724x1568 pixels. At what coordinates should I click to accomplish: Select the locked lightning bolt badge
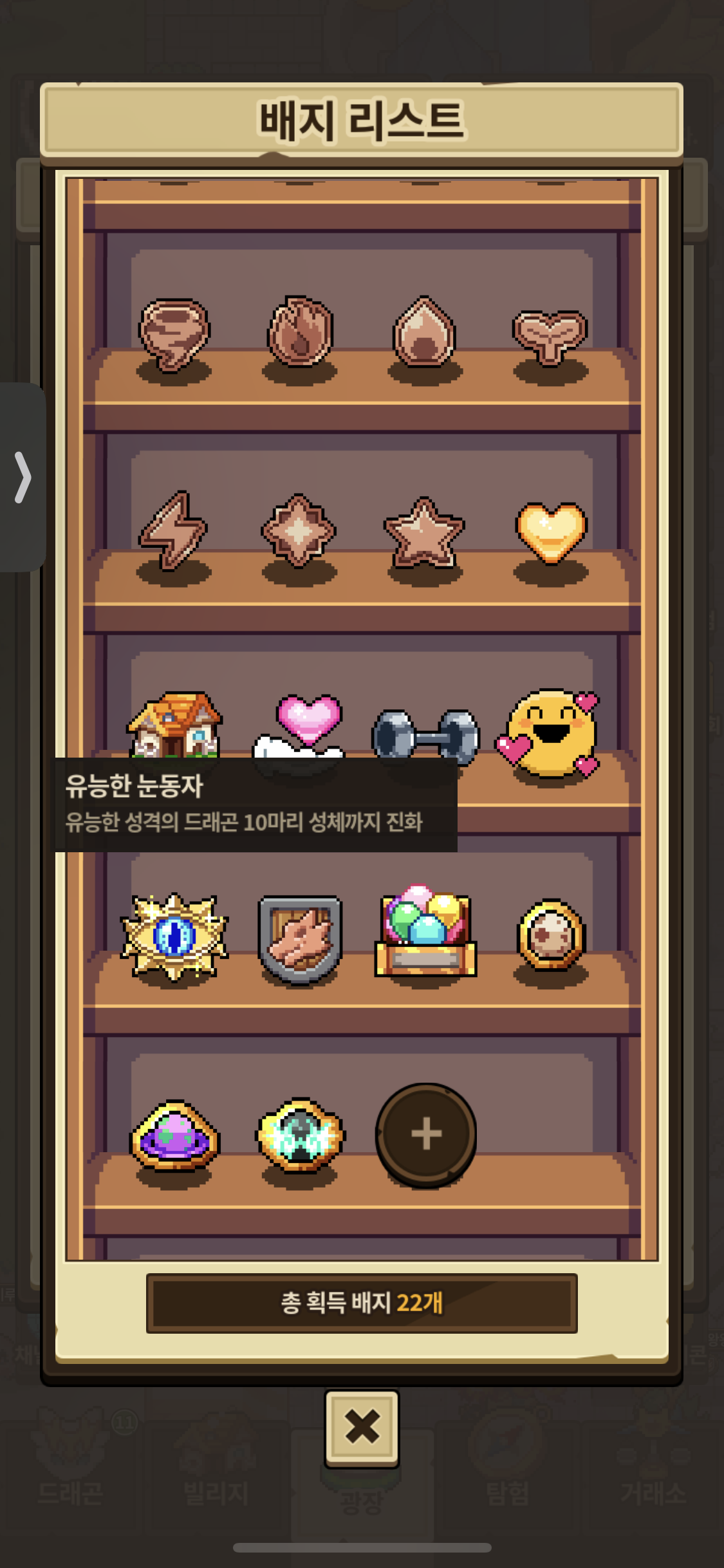point(174,530)
